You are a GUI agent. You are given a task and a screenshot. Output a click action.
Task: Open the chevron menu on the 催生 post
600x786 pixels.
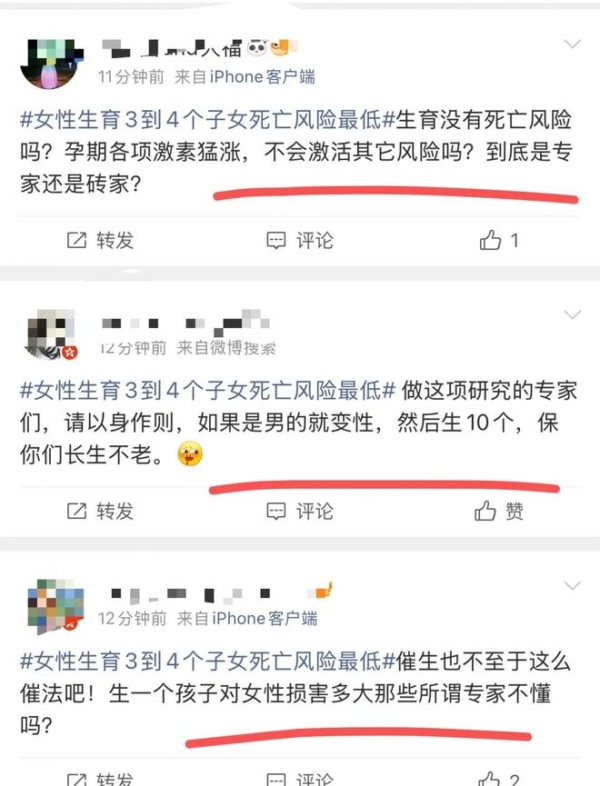[572, 586]
